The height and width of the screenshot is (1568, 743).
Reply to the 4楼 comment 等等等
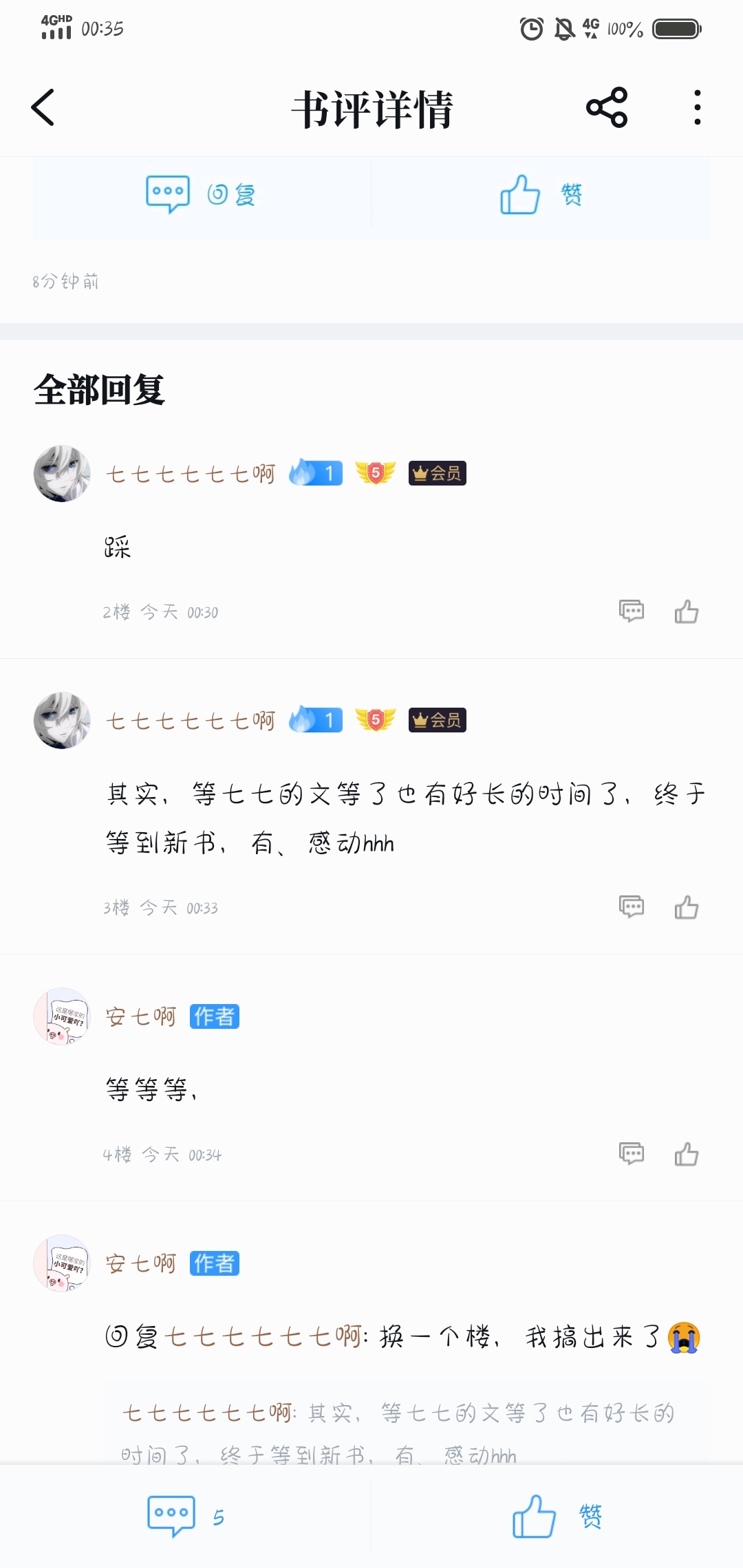[x=631, y=1153]
